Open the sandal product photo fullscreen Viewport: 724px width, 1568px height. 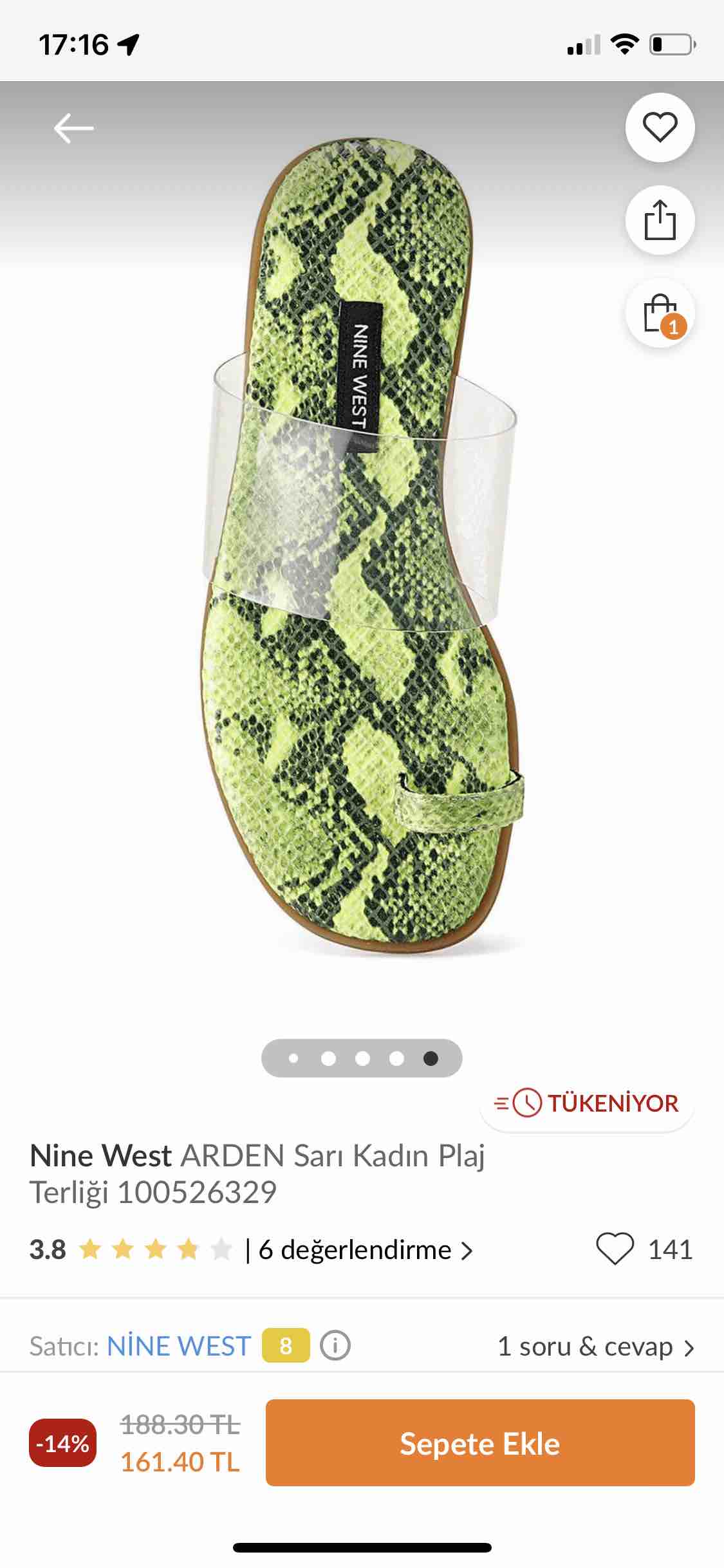pyautogui.click(x=362, y=547)
